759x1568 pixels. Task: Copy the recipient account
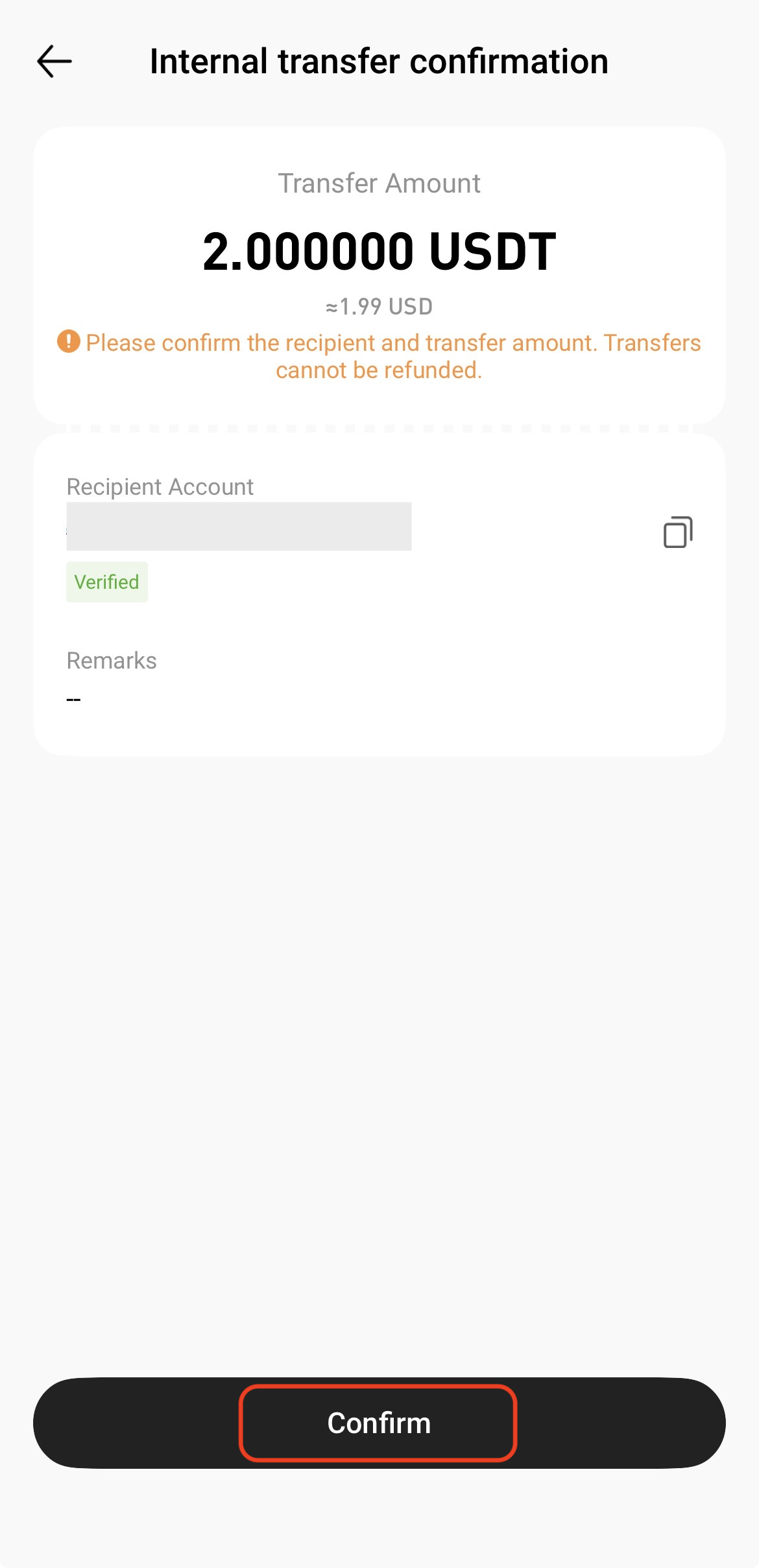pyautogui.click(x=678, y=532)
